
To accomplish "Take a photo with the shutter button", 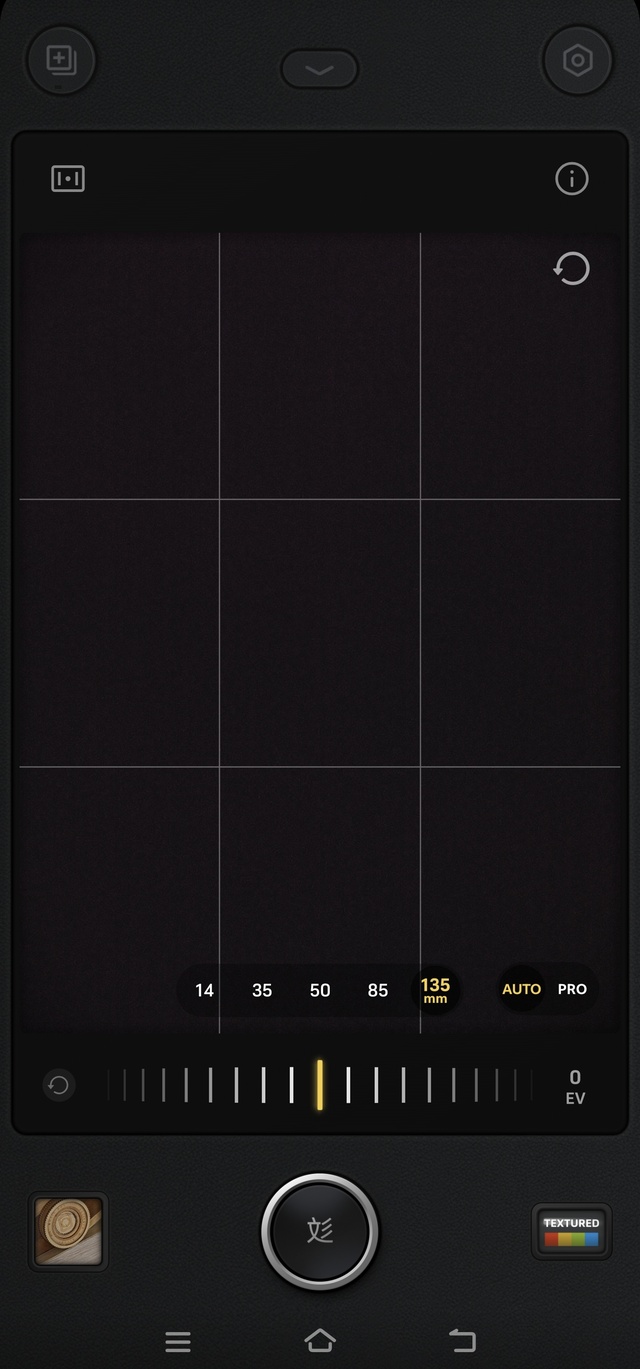I will coord(320,1231).
